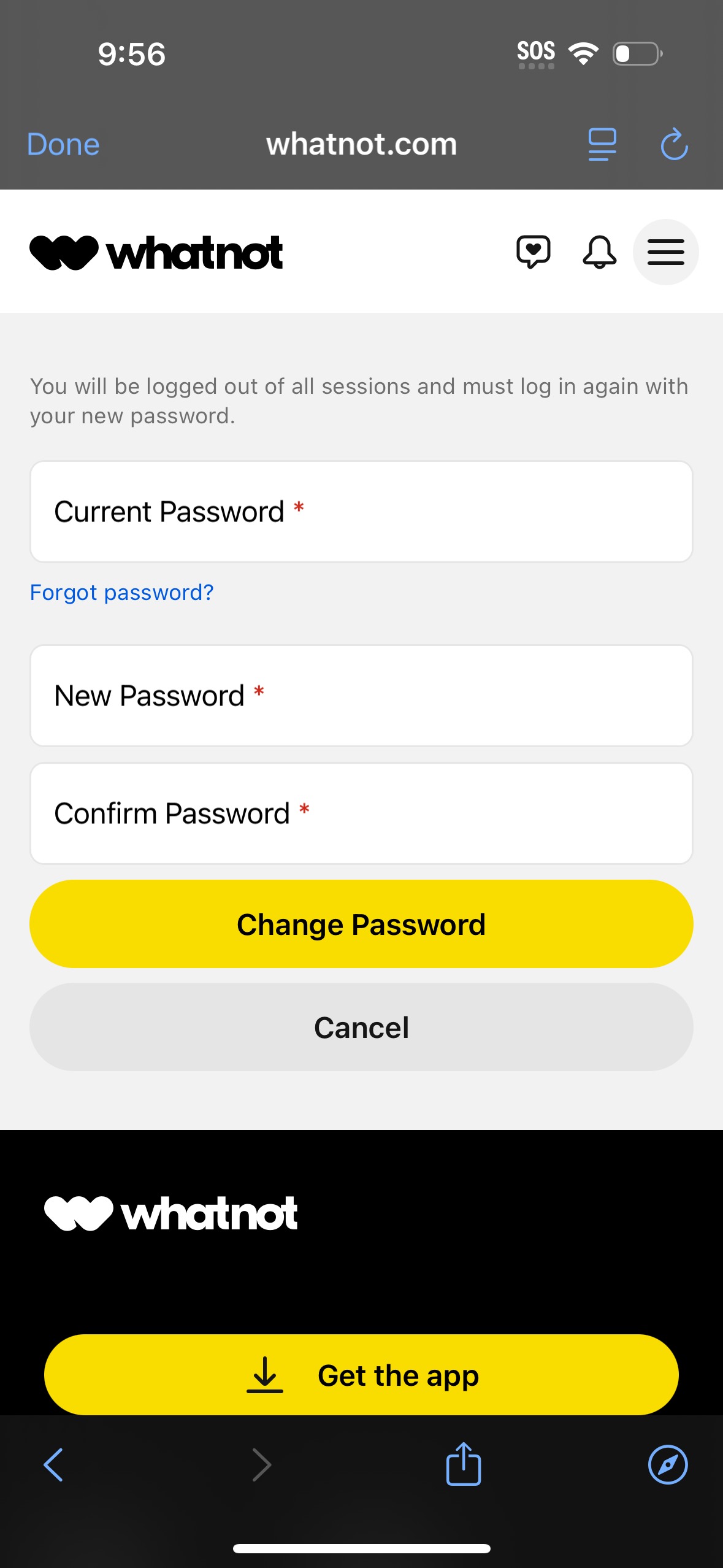Open Safari start page with compass icon
Screen dimensions: 723x1568
coord(668,1465)
